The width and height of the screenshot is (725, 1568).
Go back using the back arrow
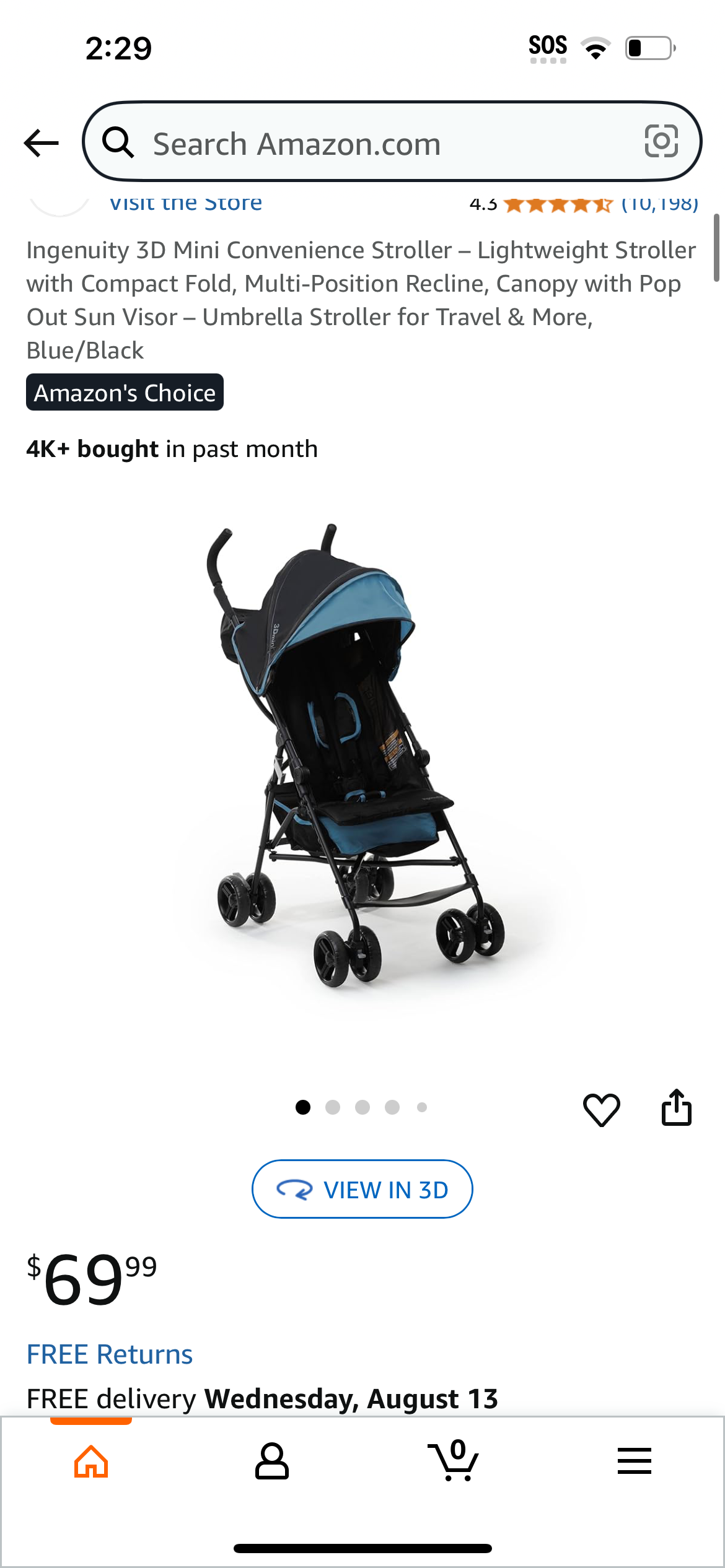pos(41,143)
